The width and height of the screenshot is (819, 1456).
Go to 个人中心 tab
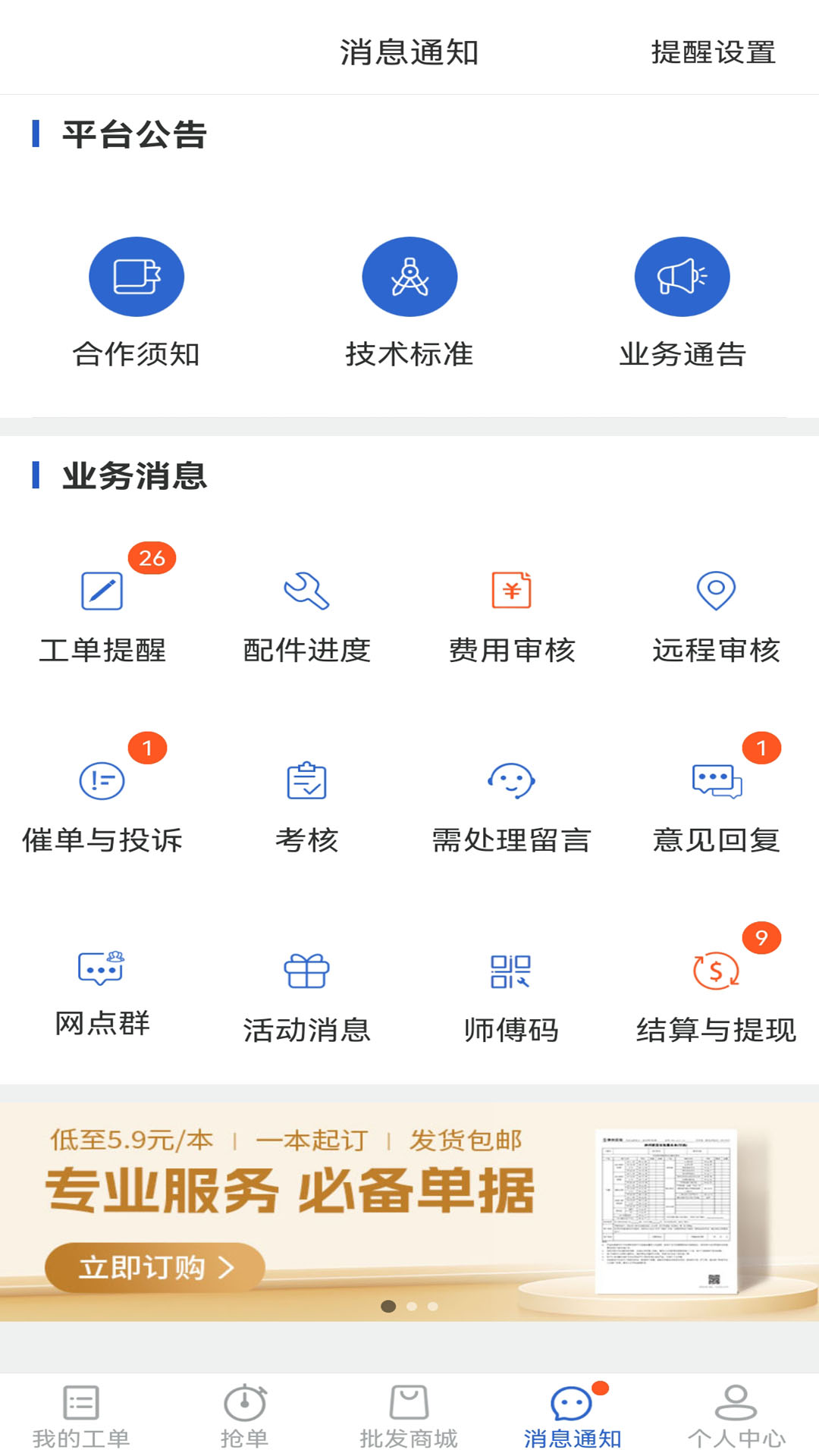pos(736,1415)
